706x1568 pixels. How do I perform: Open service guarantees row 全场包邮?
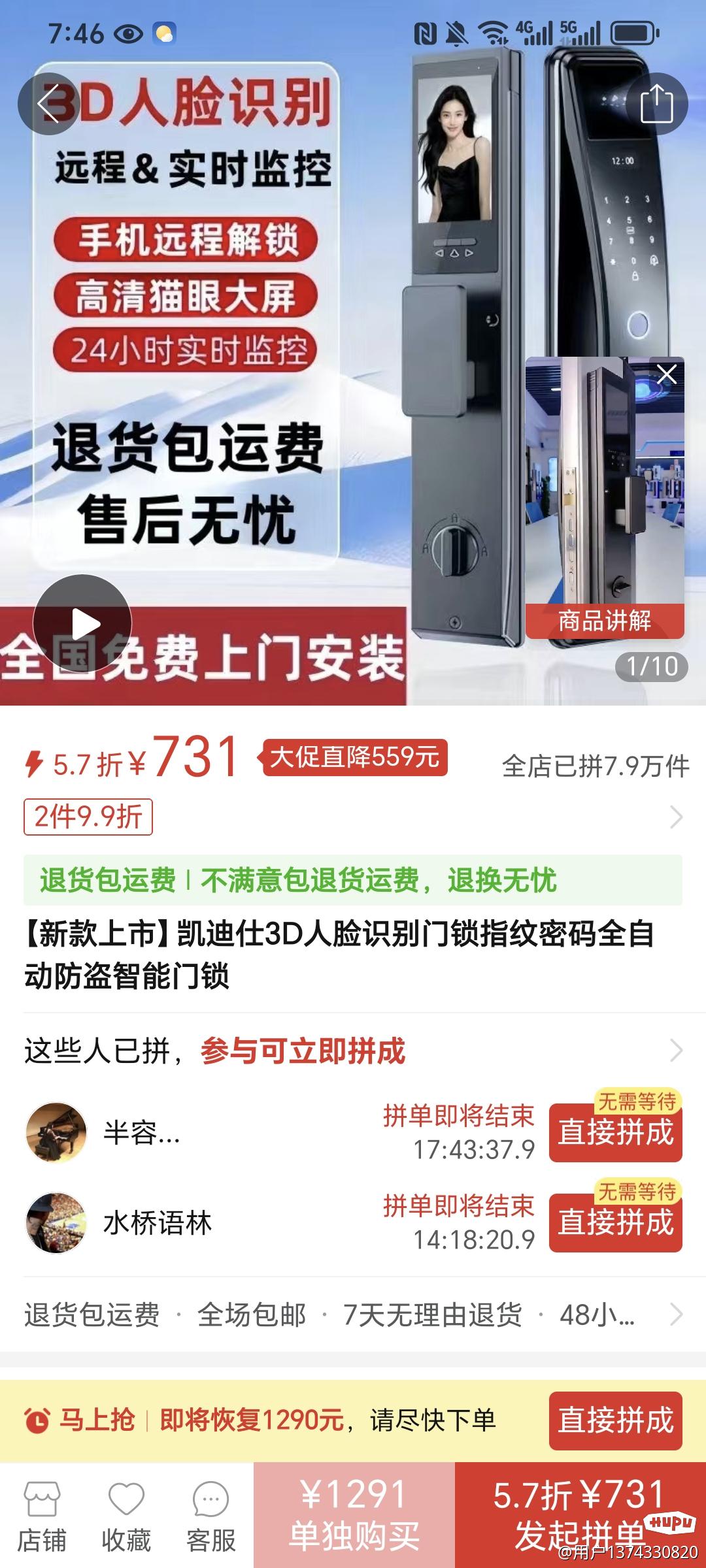click(252, 1315)
